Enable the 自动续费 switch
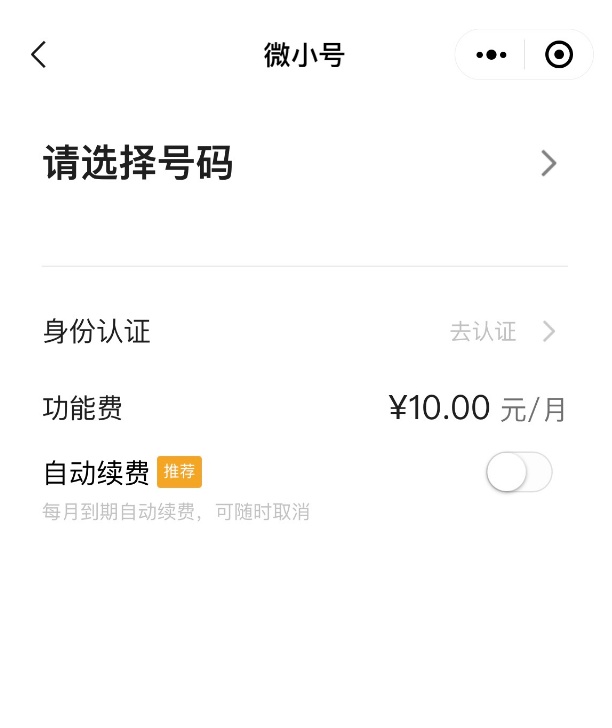 pyautogui.click(x=519, y=473)
